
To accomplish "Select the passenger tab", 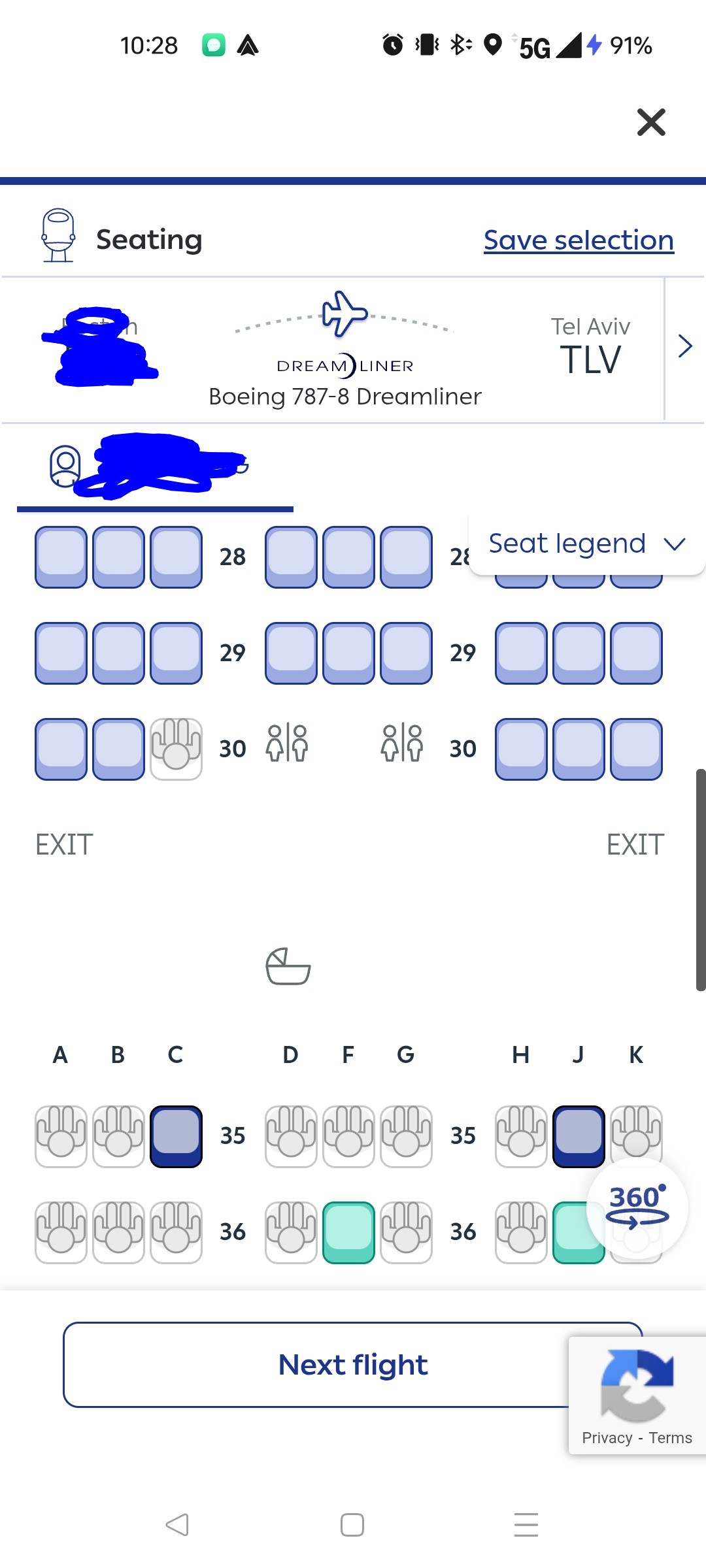I will [155, 467].
